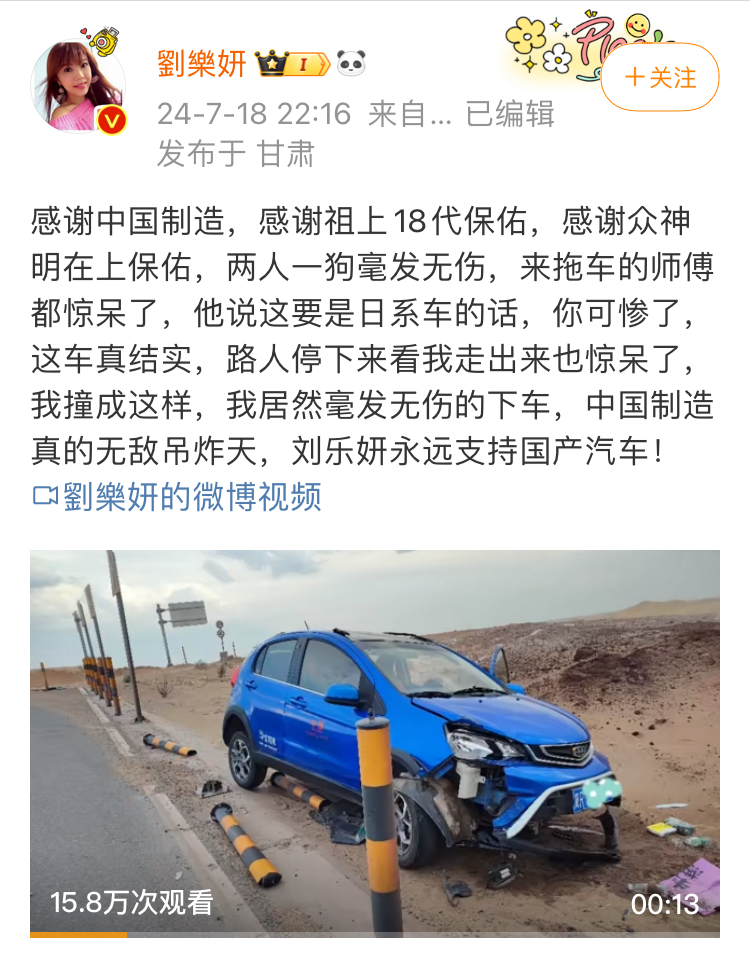Follow 劉樂妍 with the 关注 button

[x=660, y=78]
